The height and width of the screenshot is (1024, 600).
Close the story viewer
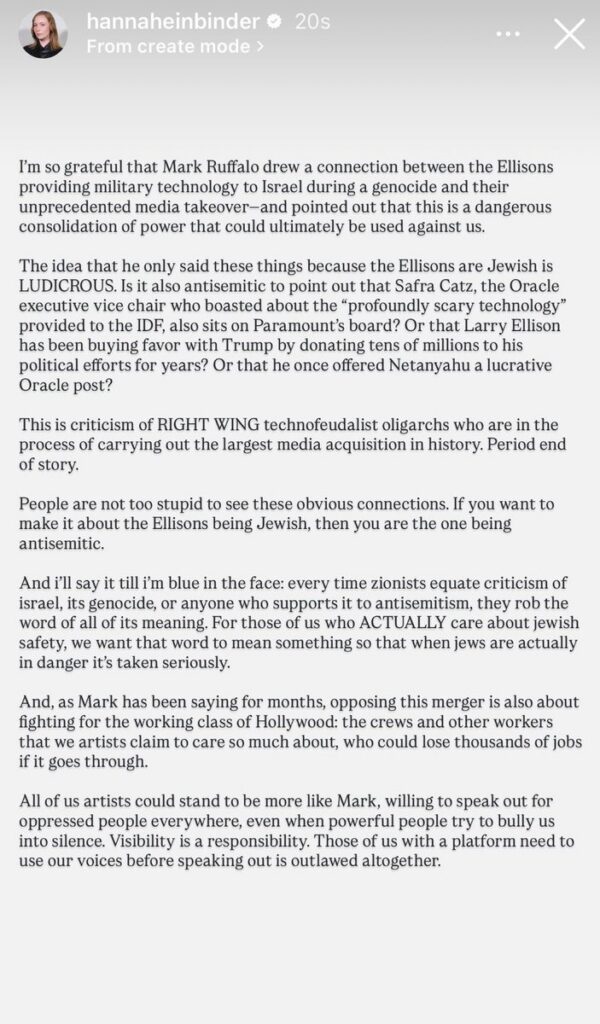click(x=569, y=33)
